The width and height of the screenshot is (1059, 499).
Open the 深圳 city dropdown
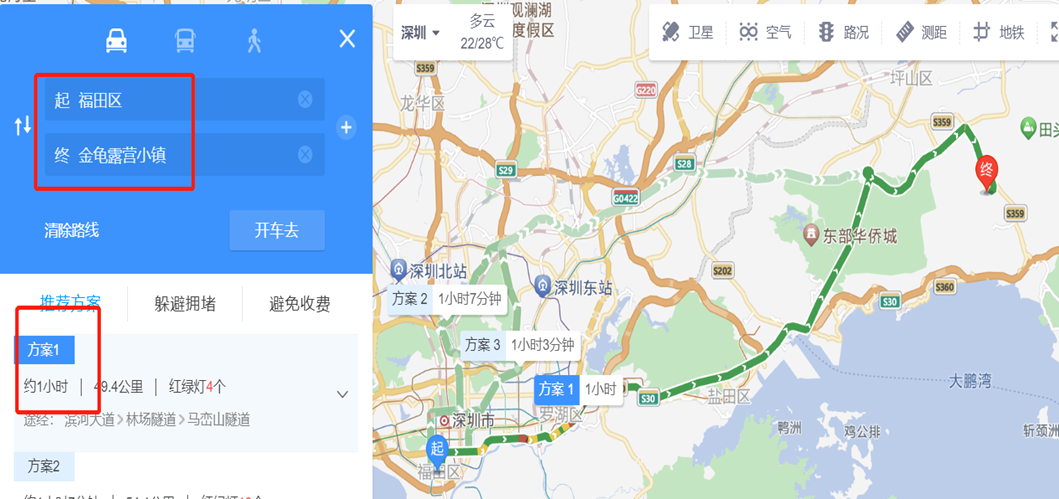420,32
